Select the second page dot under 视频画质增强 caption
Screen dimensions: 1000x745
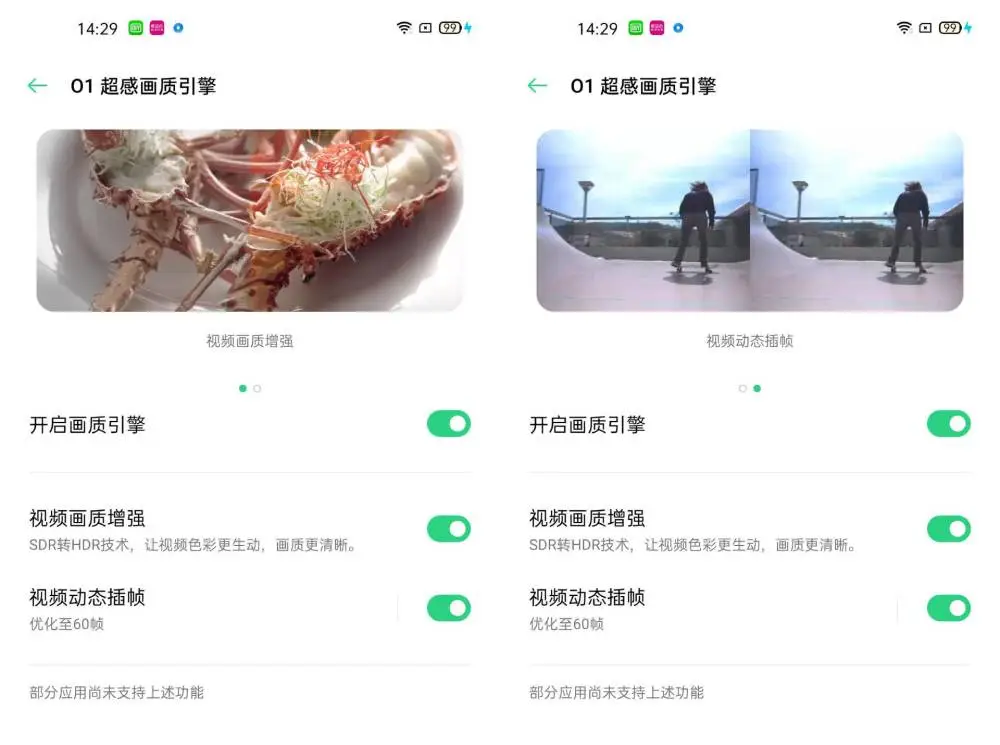click(257, 388)
